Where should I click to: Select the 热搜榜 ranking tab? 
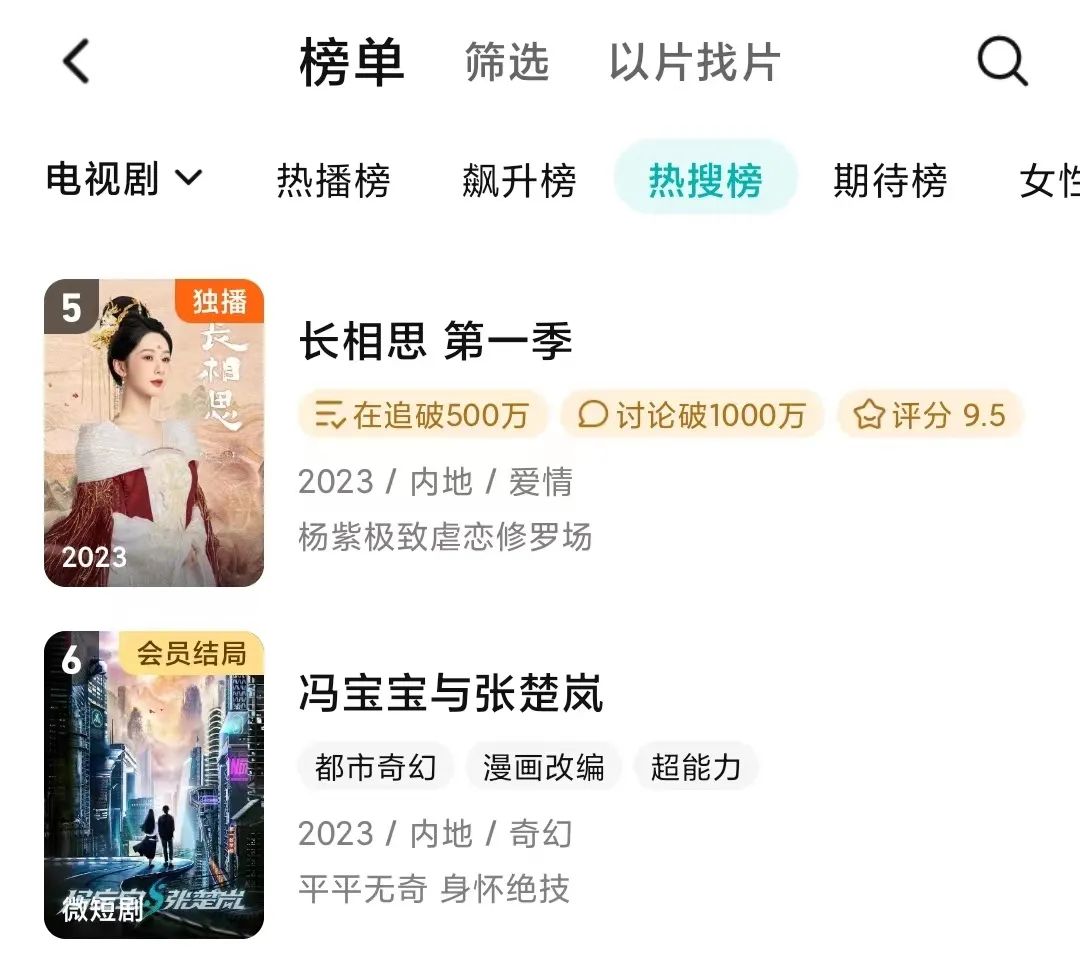[705, 181]
